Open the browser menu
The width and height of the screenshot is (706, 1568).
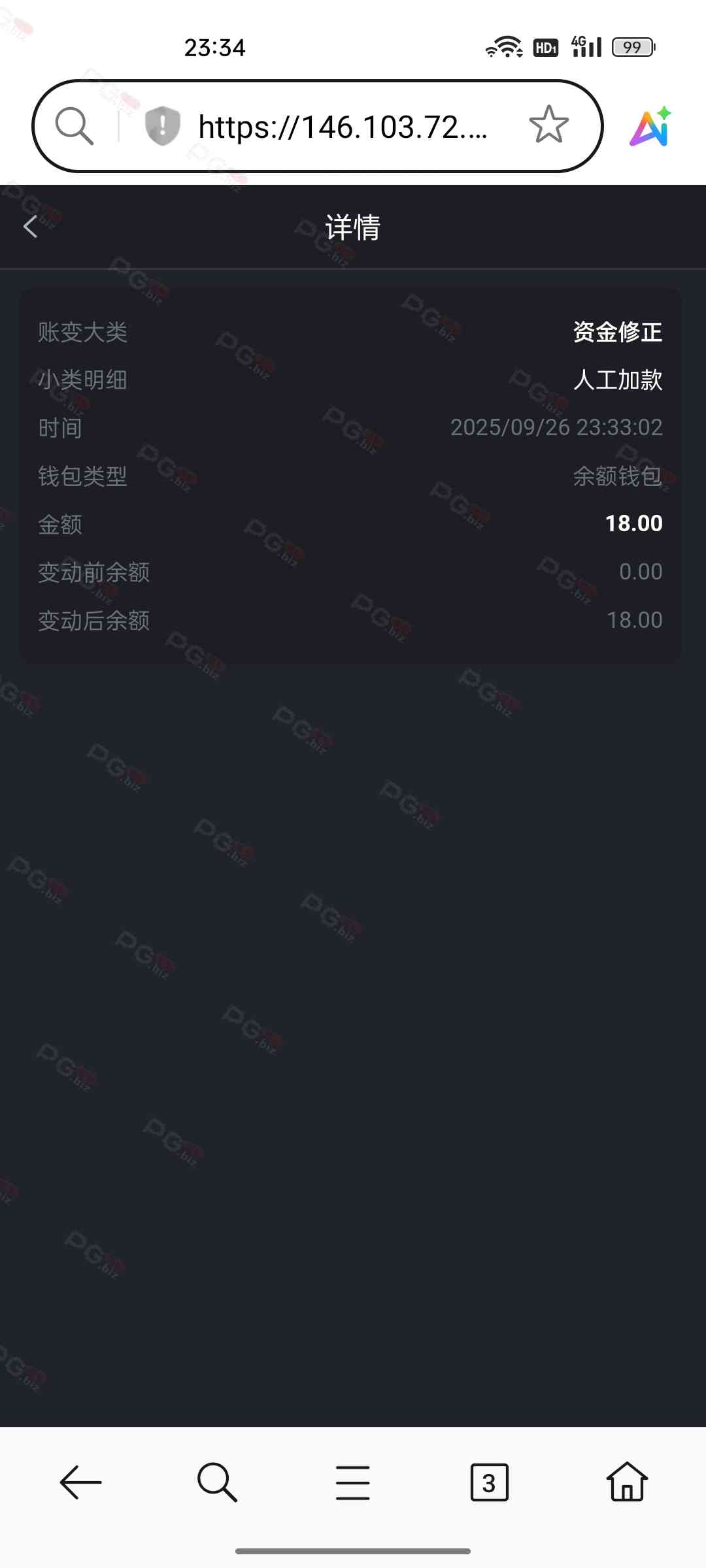click(353, 1482)
